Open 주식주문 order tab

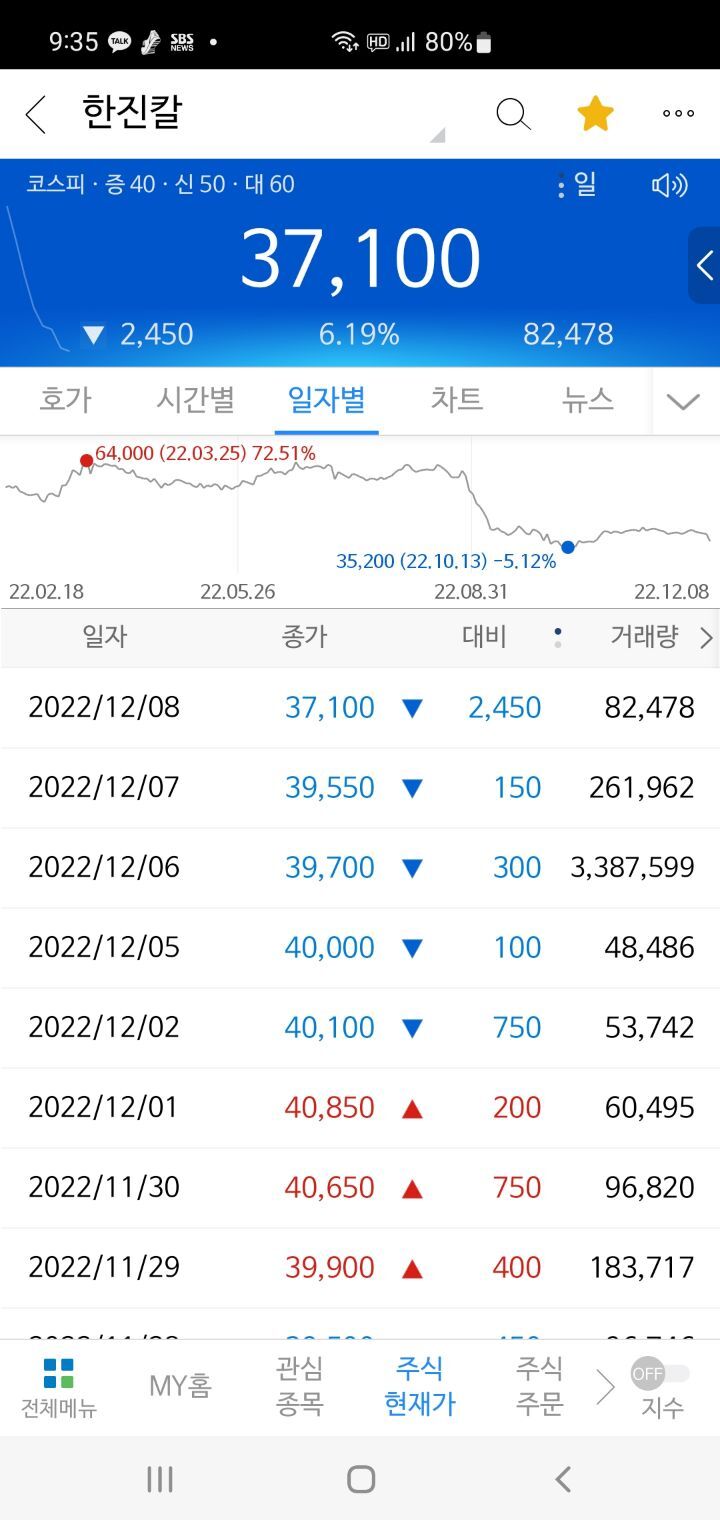click(x=540, y=1386)
